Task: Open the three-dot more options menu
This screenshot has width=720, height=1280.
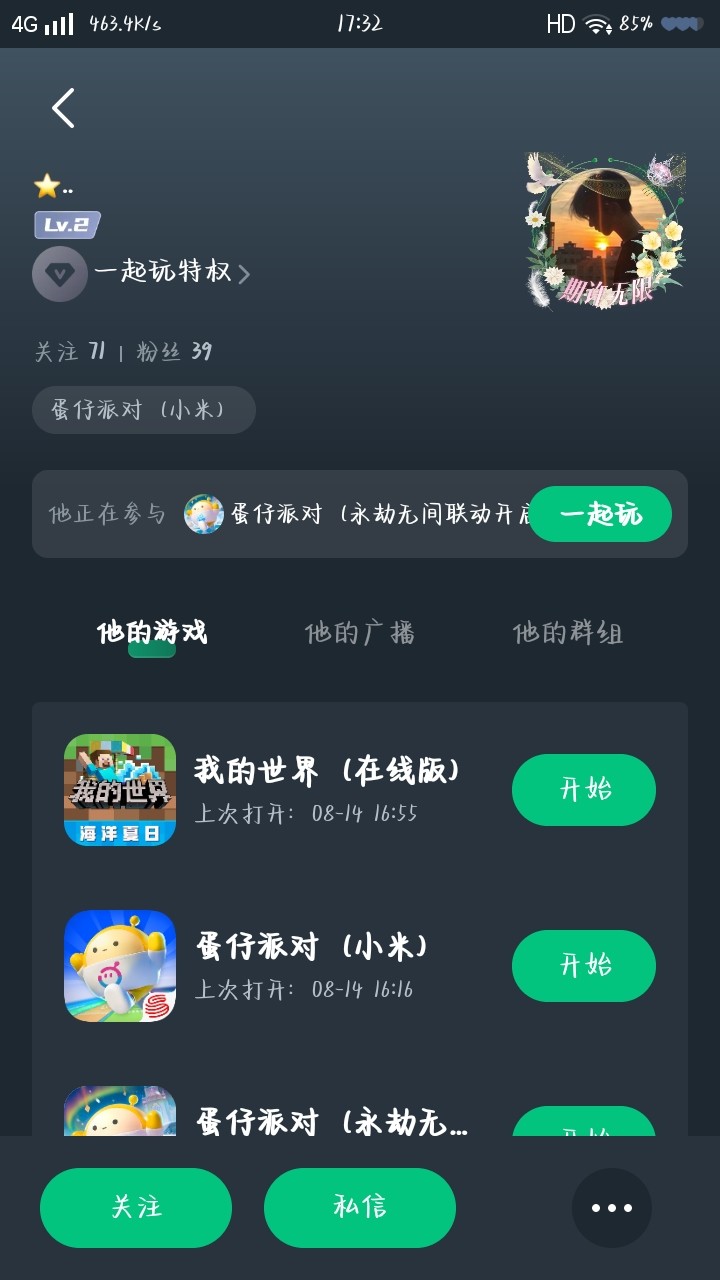Action: [x=612, y=1208]
